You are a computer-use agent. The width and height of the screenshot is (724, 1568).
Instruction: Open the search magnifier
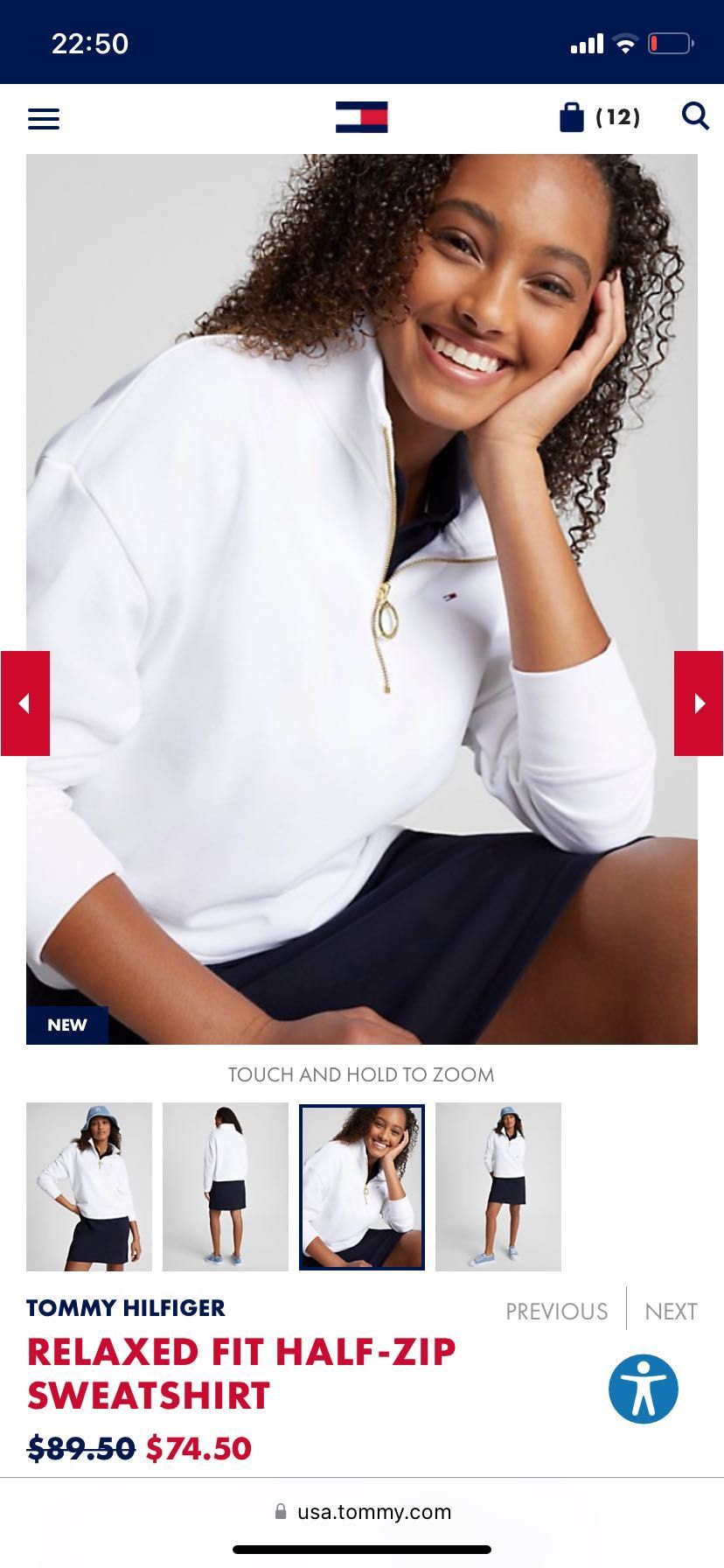tap(695, 116)
